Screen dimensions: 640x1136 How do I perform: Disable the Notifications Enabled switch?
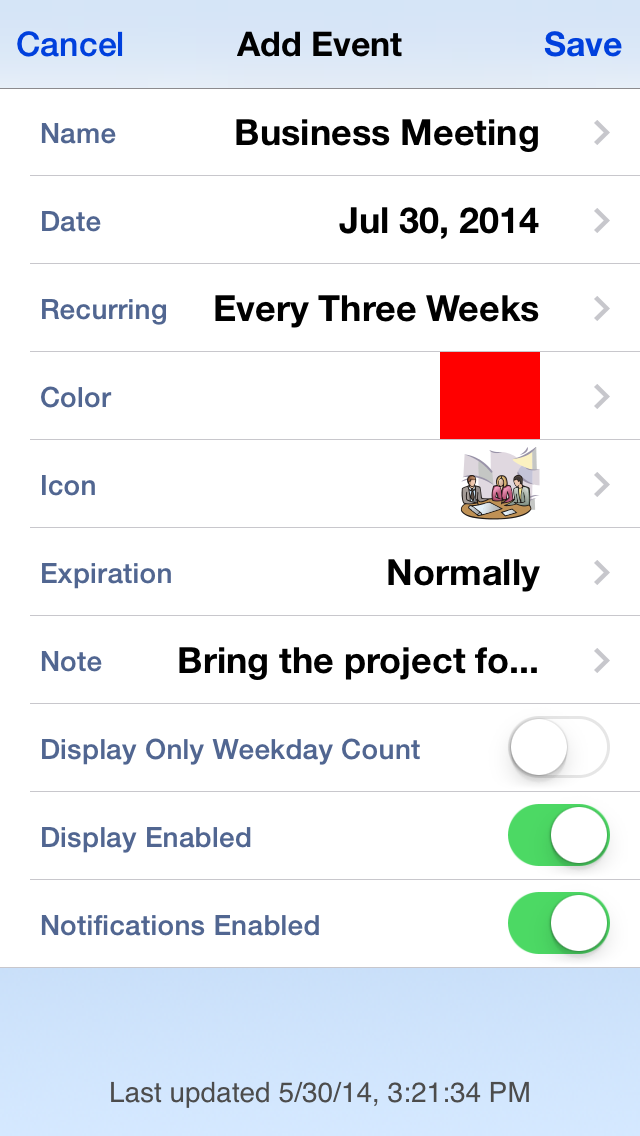click(x=559, y=924)
